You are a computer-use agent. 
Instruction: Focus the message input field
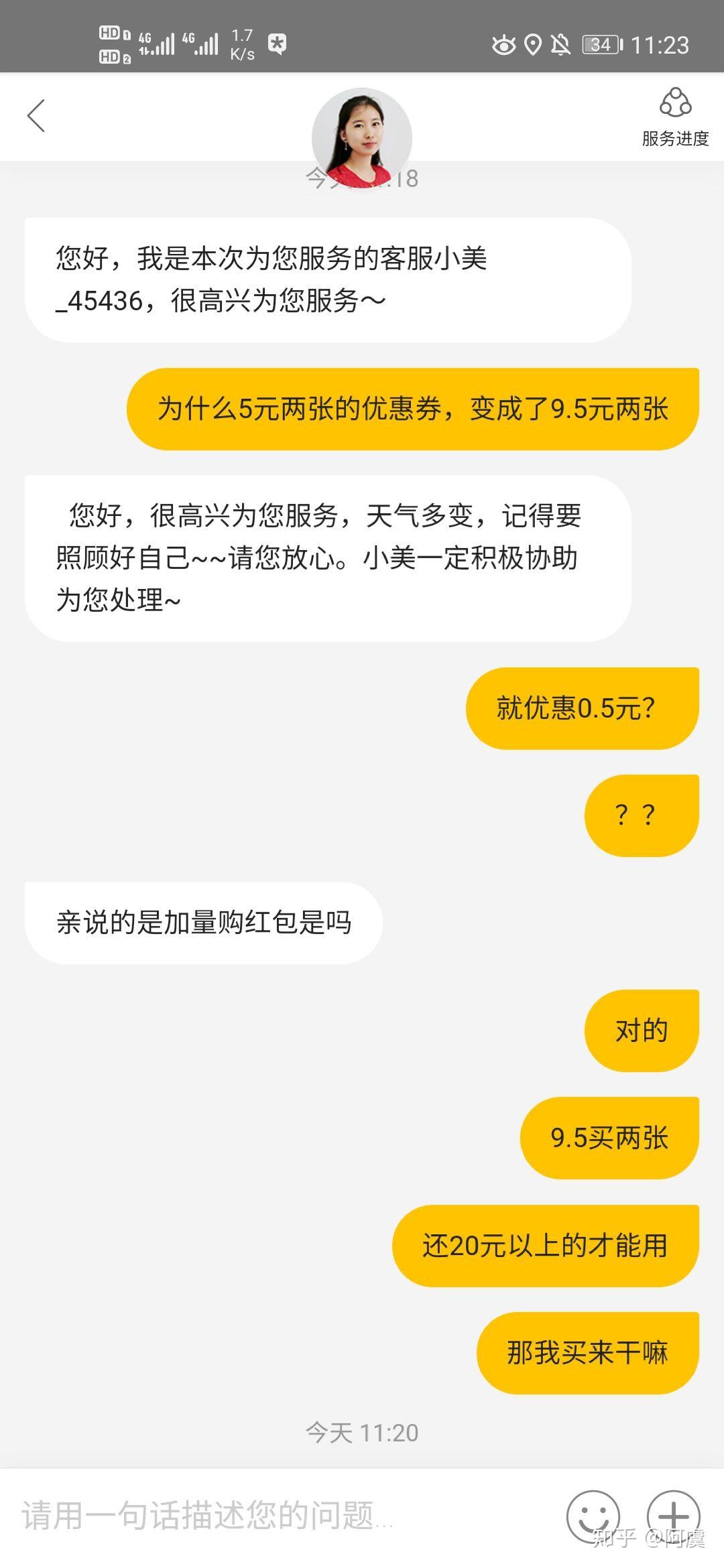[x=282, y=1515]
